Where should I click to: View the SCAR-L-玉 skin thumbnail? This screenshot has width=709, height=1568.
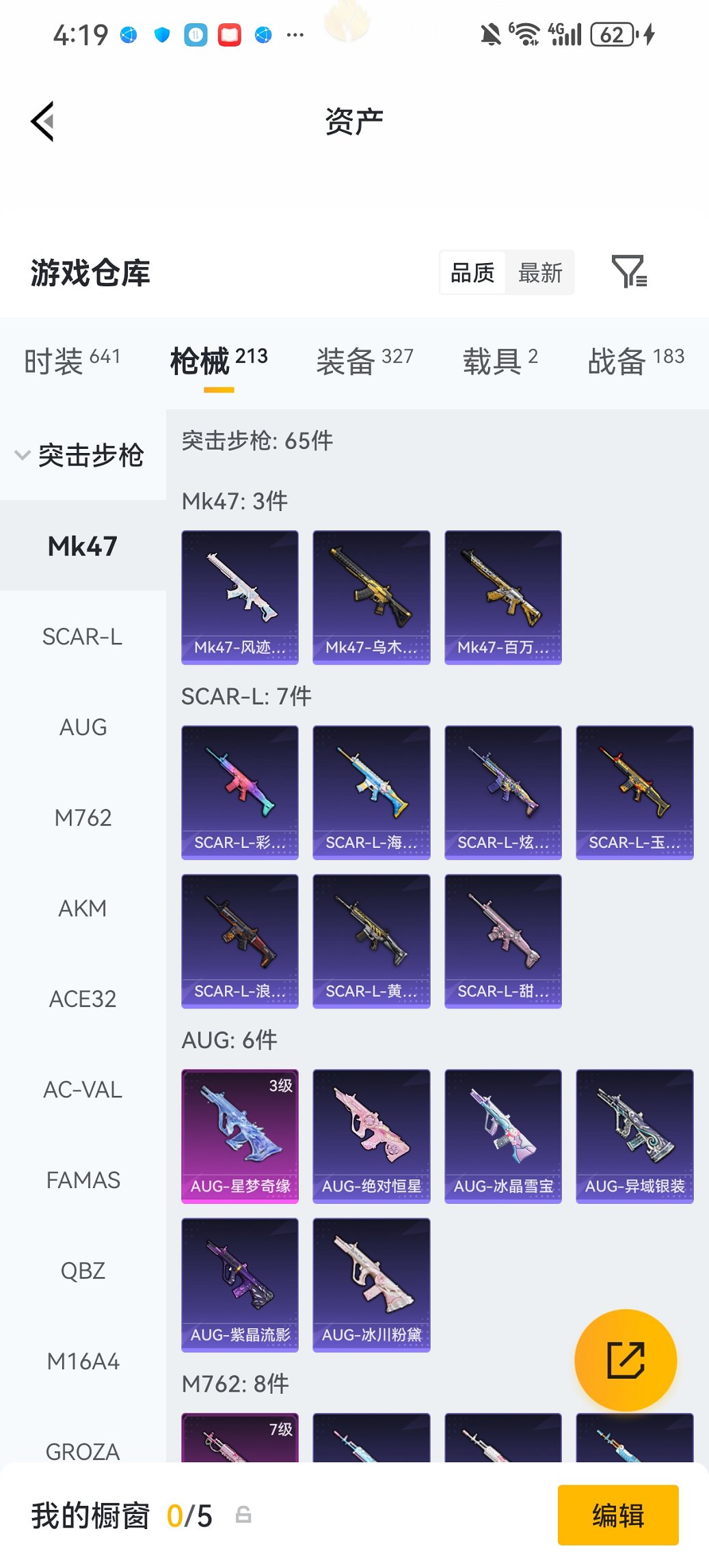point(634,790)
